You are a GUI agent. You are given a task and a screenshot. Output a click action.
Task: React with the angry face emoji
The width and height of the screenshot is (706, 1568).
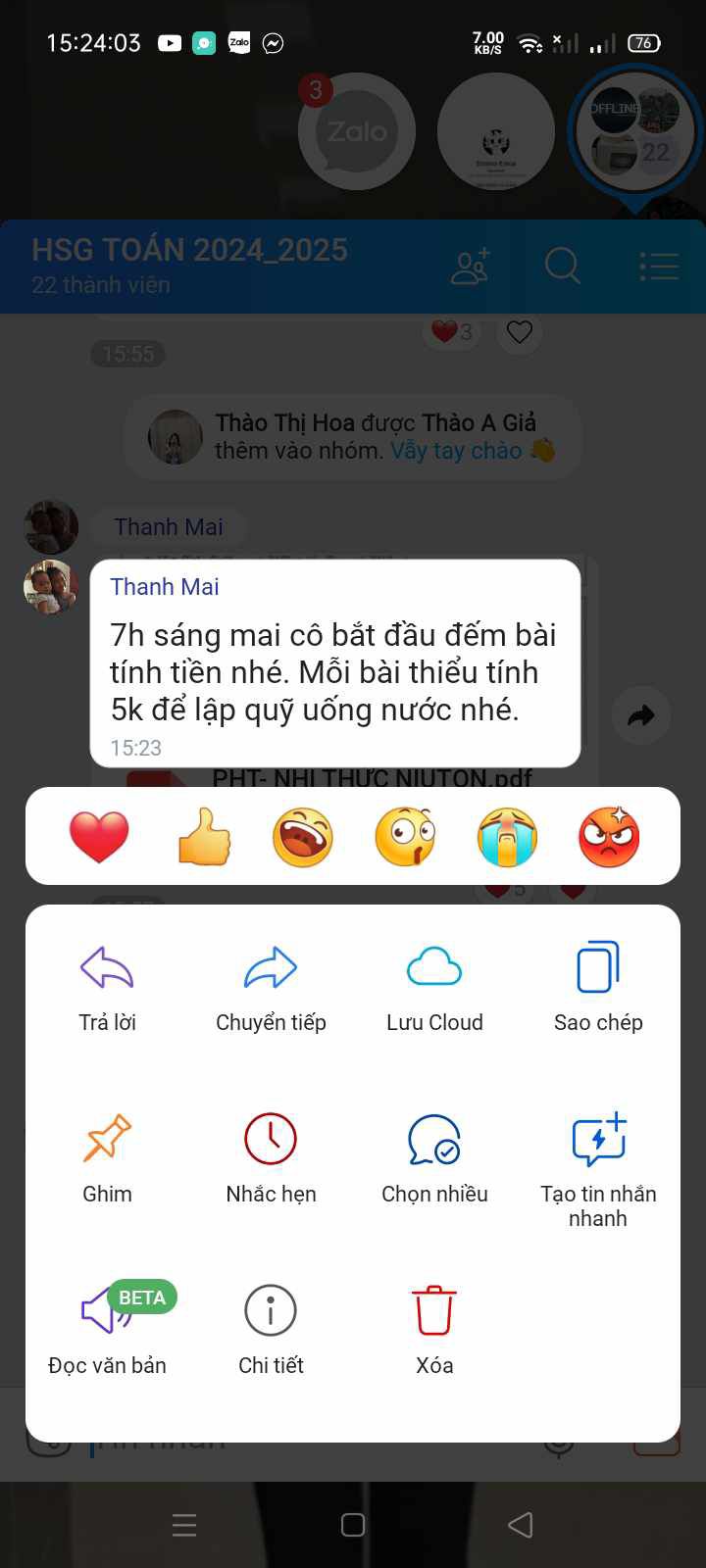pyautogui.click(x=609, y=837)
